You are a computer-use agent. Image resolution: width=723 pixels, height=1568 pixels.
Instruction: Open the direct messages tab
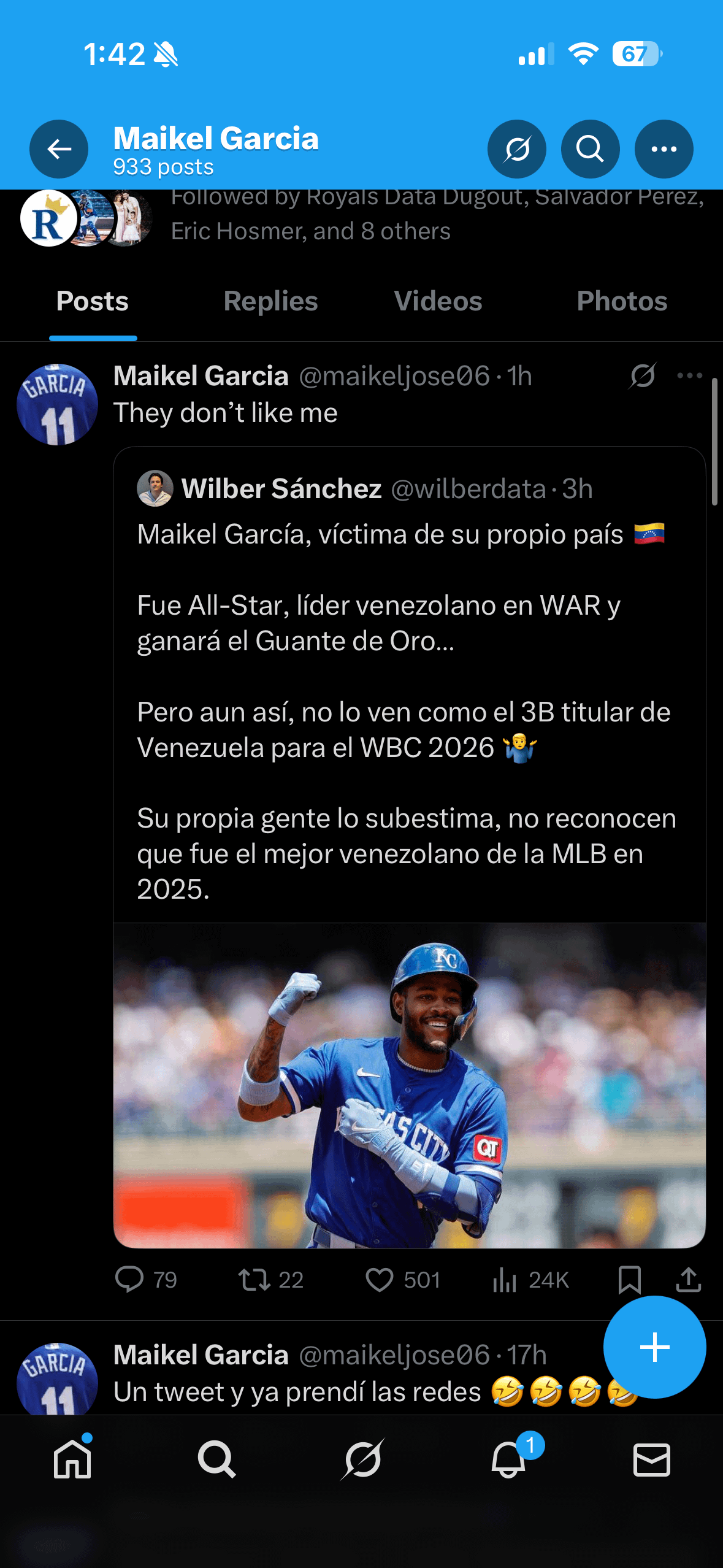[x=651, y=1459]
